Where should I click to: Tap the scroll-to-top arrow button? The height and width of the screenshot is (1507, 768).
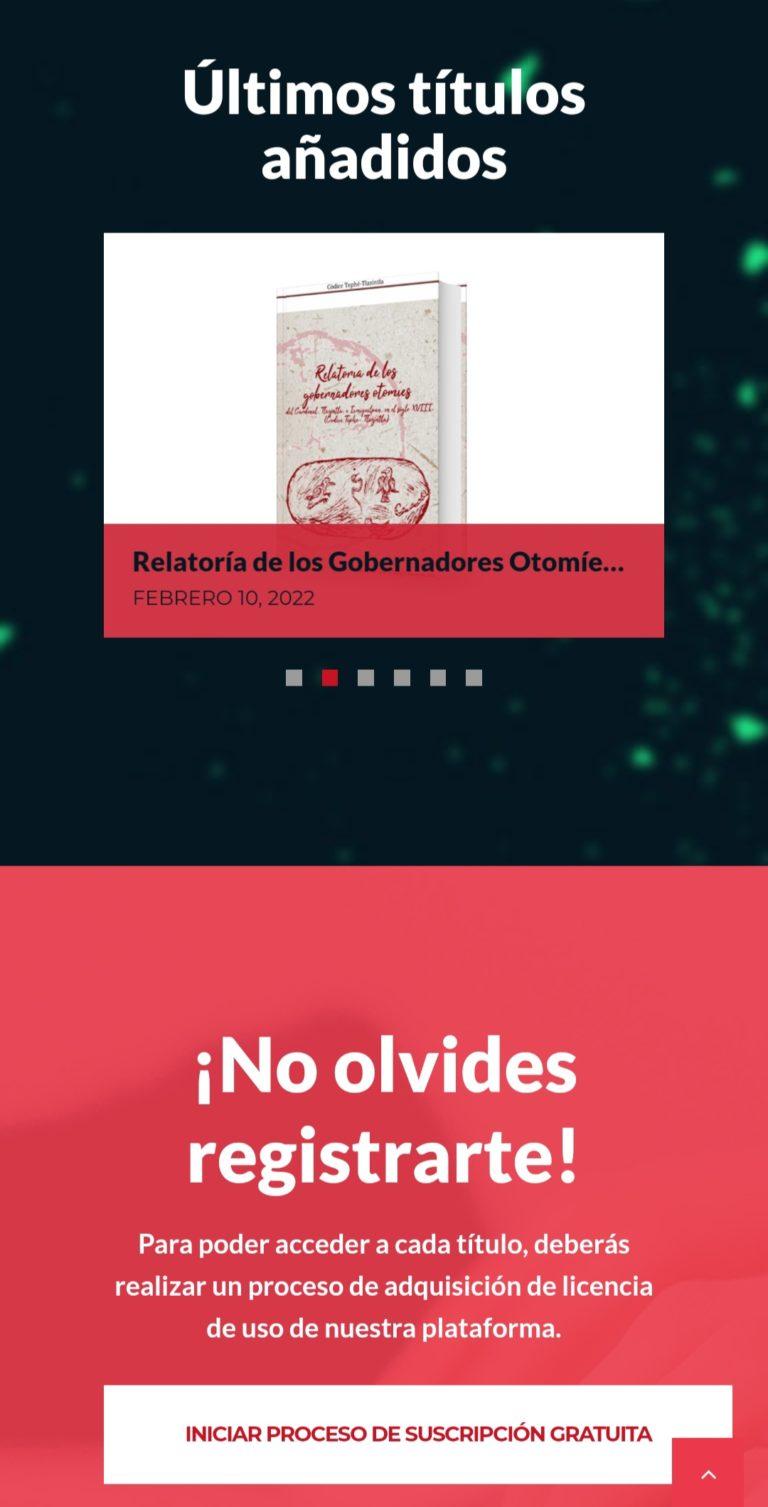click(x=708, y=1474)
